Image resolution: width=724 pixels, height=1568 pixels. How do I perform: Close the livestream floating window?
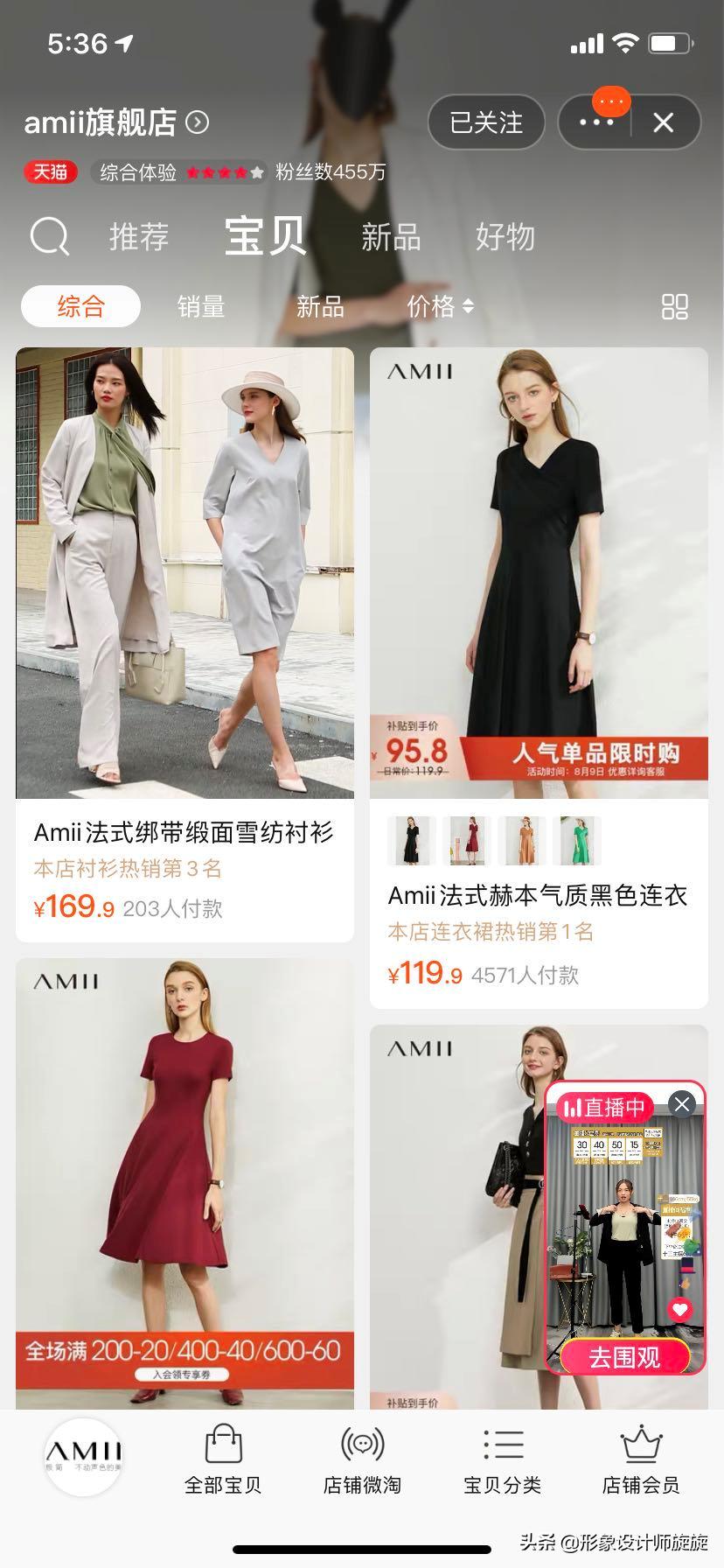coord(681,1104)
